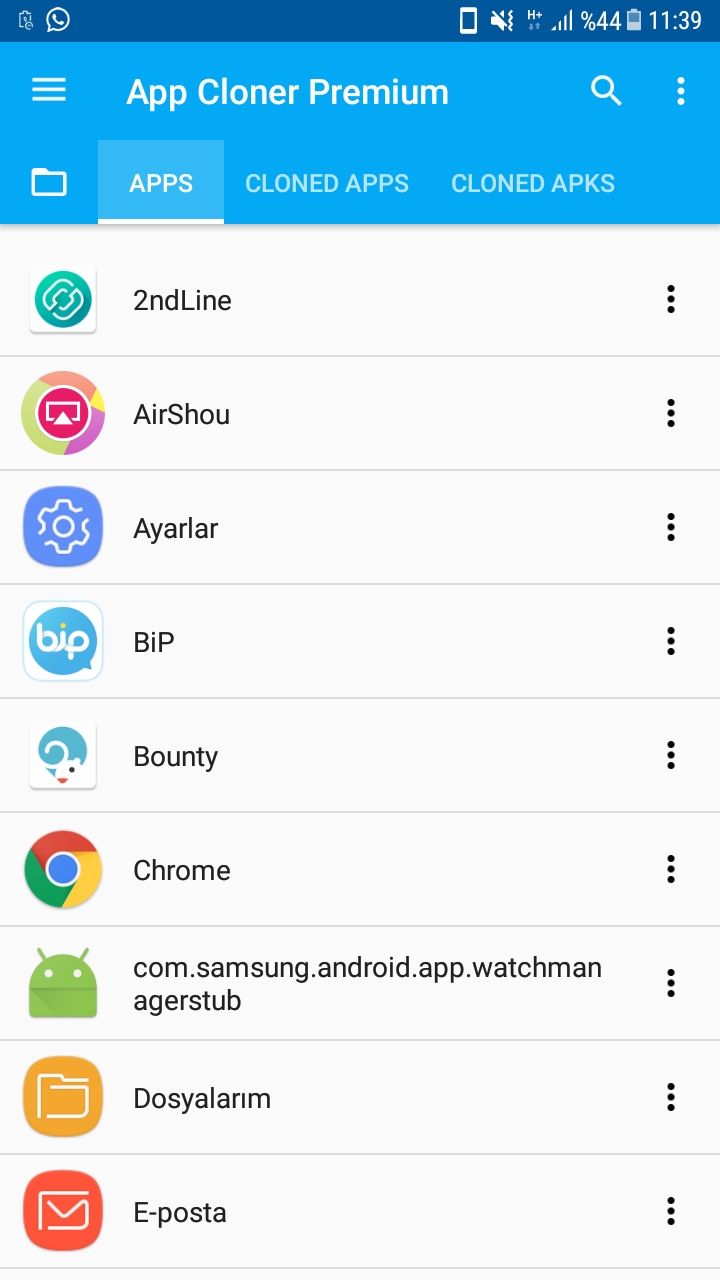
Task: Select Chrome for cloning
Action: 182,870
